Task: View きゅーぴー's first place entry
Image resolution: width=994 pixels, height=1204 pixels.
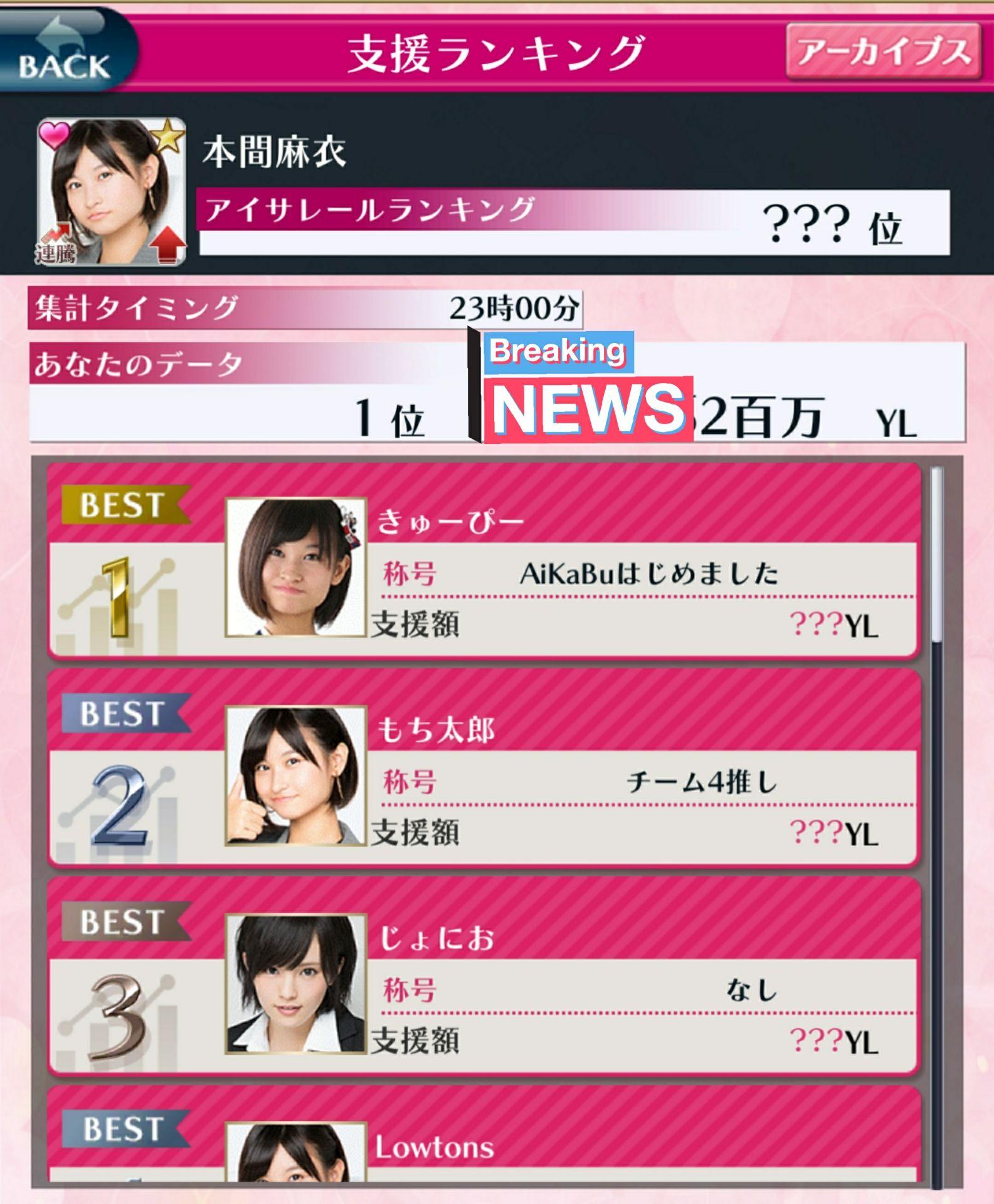Action: tap(483, 560)
